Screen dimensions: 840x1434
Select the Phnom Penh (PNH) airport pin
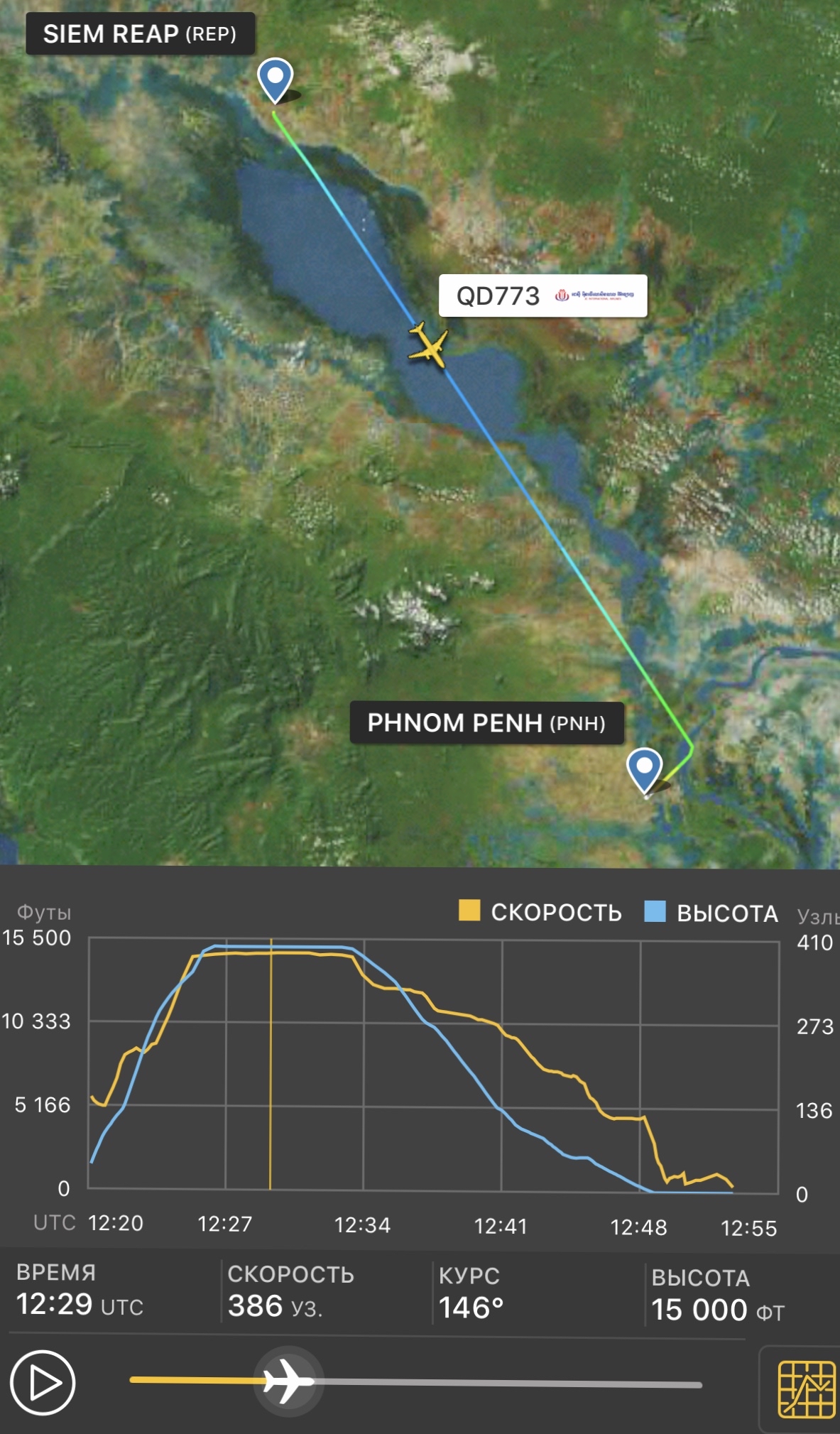[644, 768]
